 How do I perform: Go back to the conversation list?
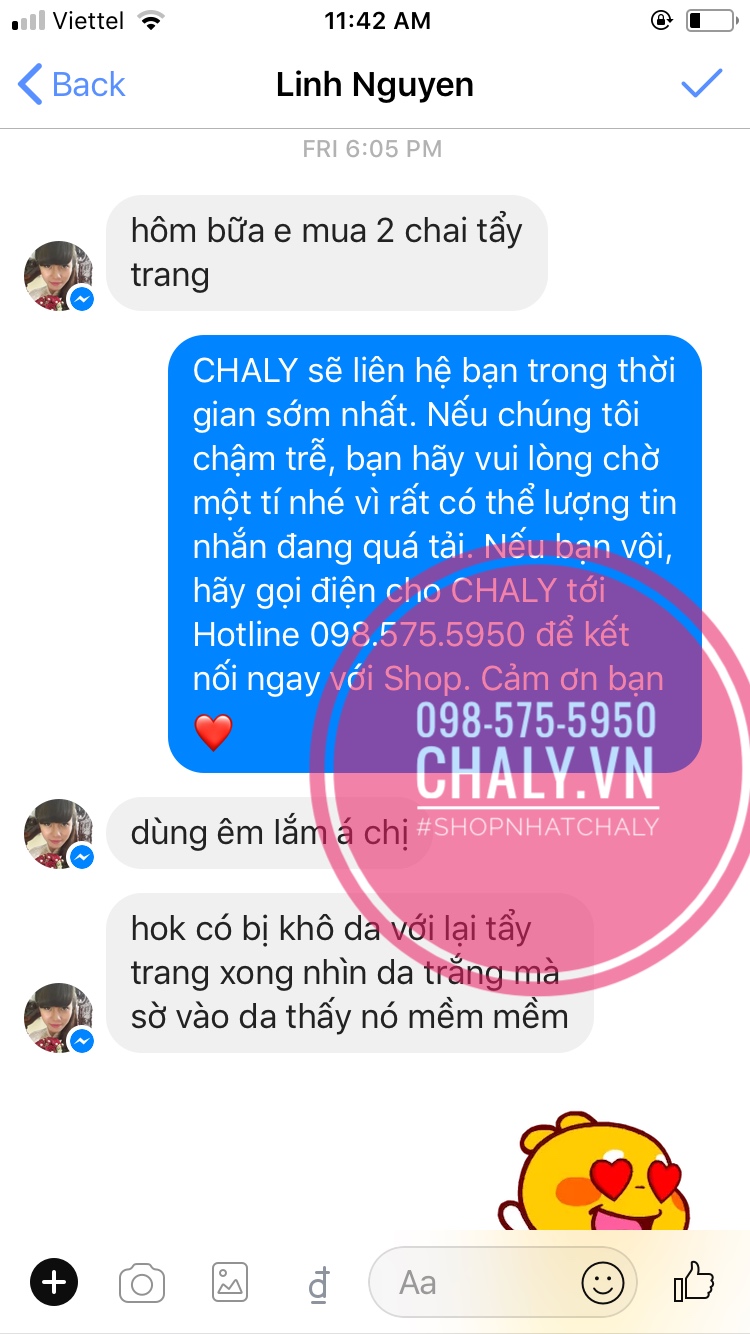point(72,85)
